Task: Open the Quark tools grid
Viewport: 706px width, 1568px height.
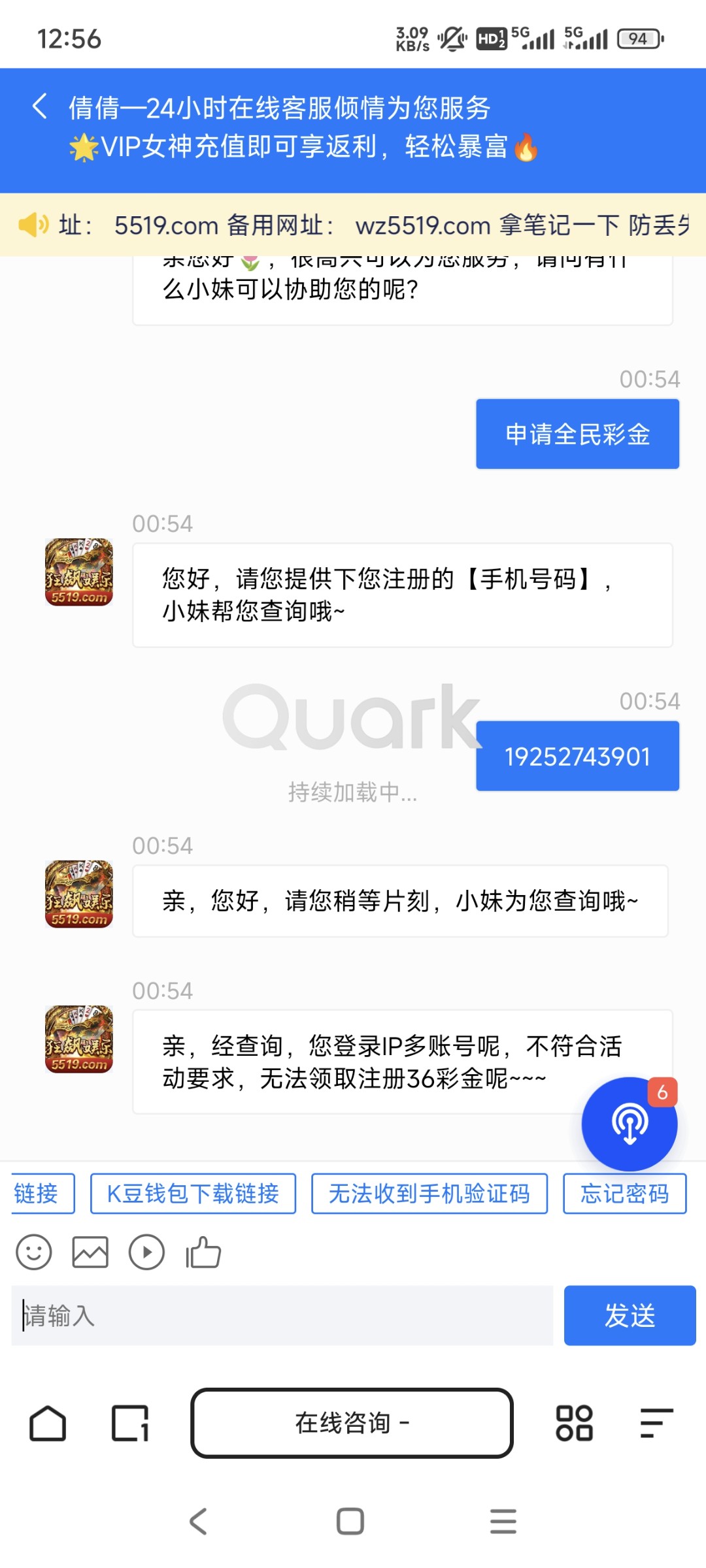Action: coord(574,1424)
